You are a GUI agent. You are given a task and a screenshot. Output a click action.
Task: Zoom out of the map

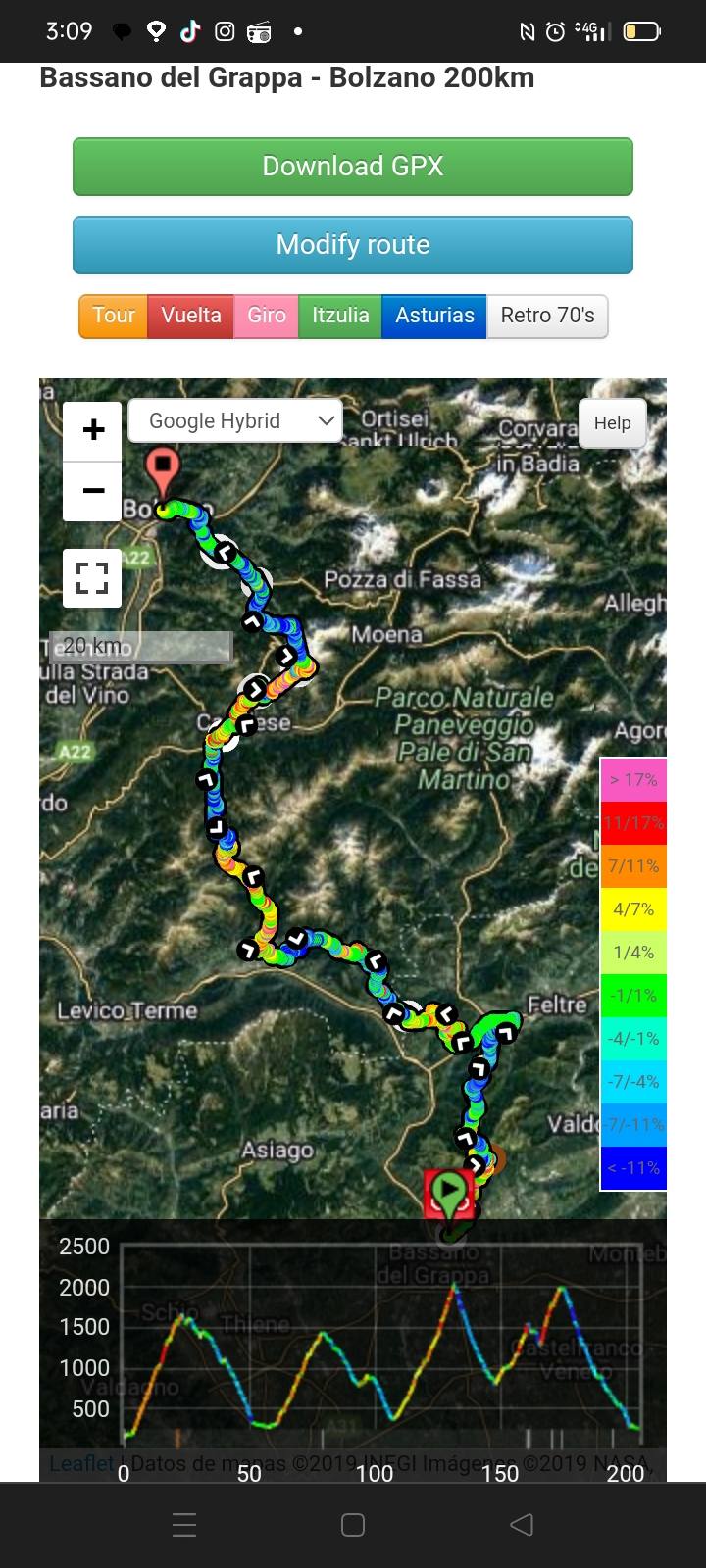pyautogui.click(x=93, y=490)
